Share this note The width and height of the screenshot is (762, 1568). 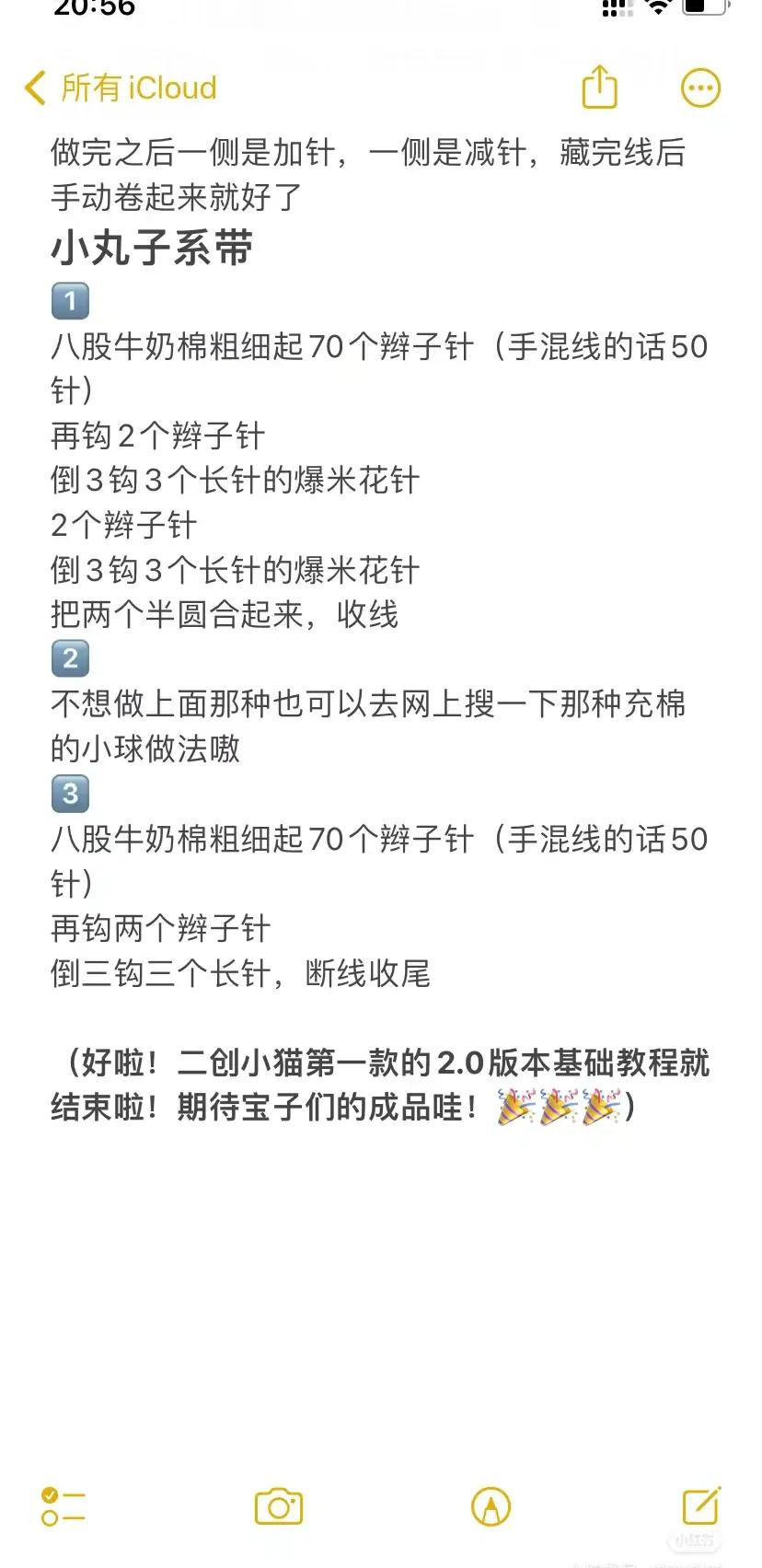[599, 87]
